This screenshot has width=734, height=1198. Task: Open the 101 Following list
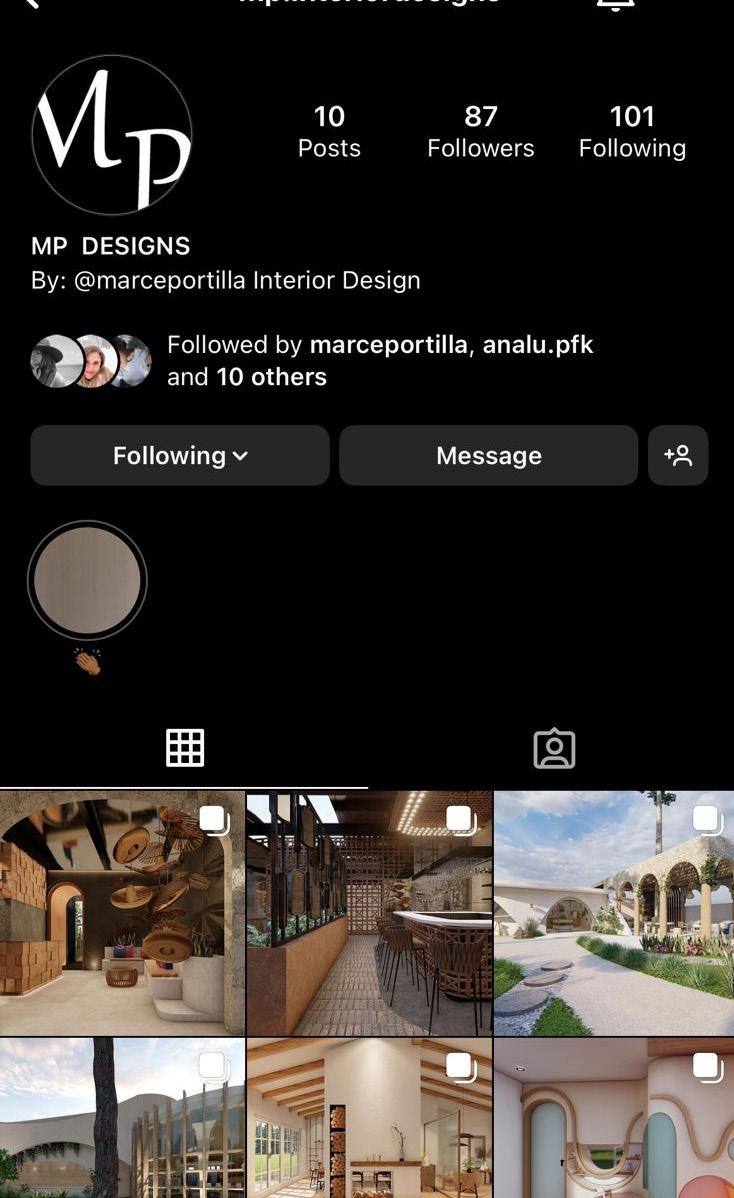click(x=632, y=132)
